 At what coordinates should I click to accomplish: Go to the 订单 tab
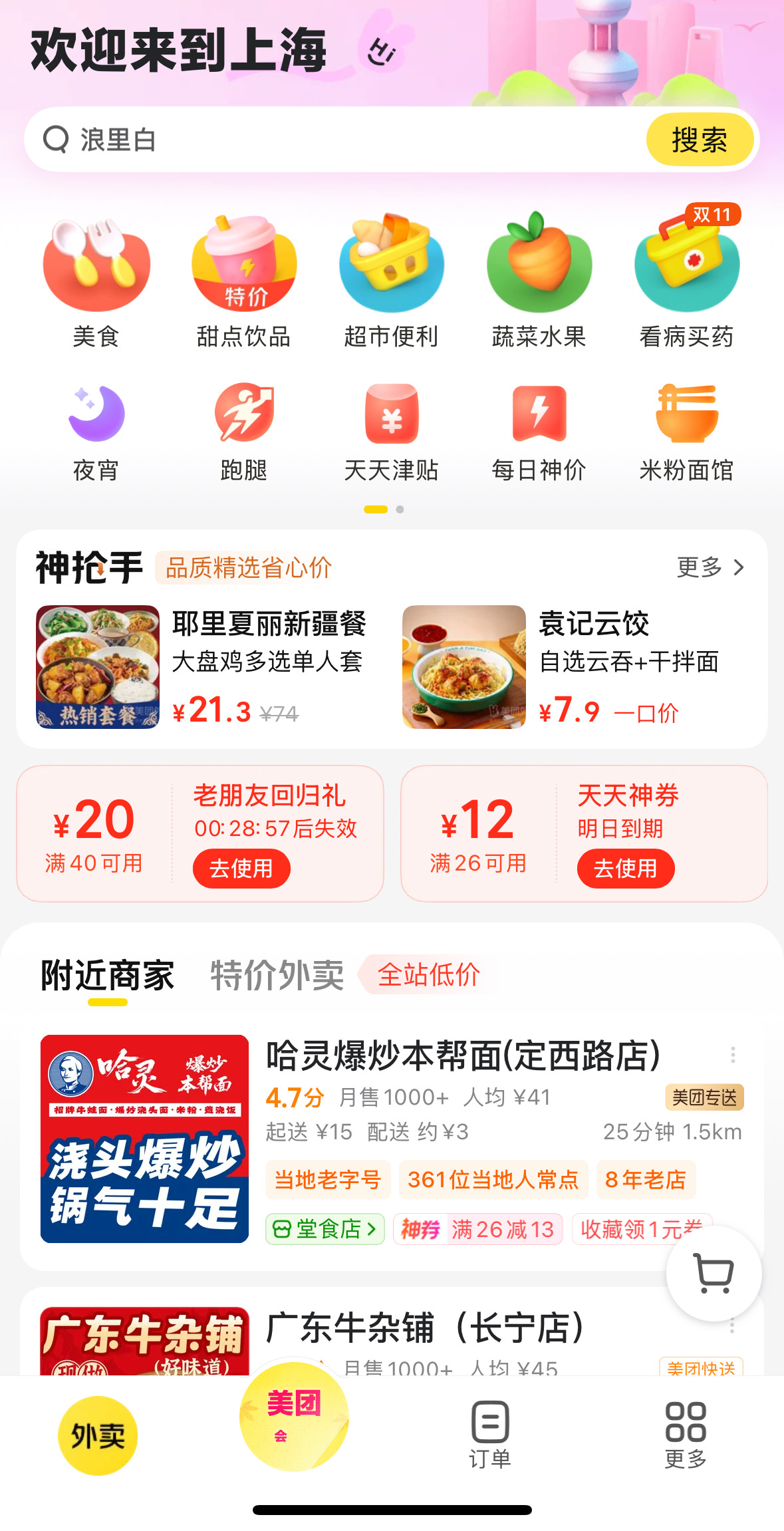tap(490, 1434)
